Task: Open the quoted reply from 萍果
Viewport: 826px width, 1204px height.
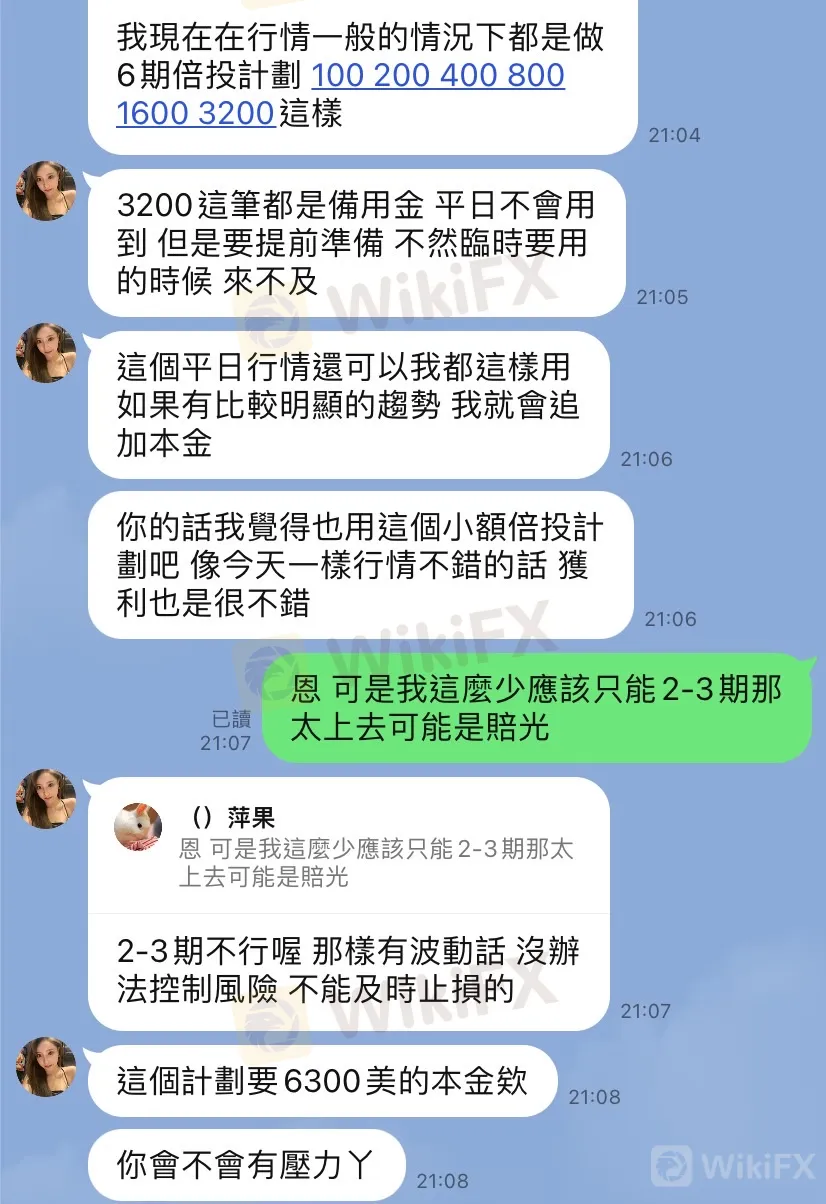Action: click(x=348, y=846)
